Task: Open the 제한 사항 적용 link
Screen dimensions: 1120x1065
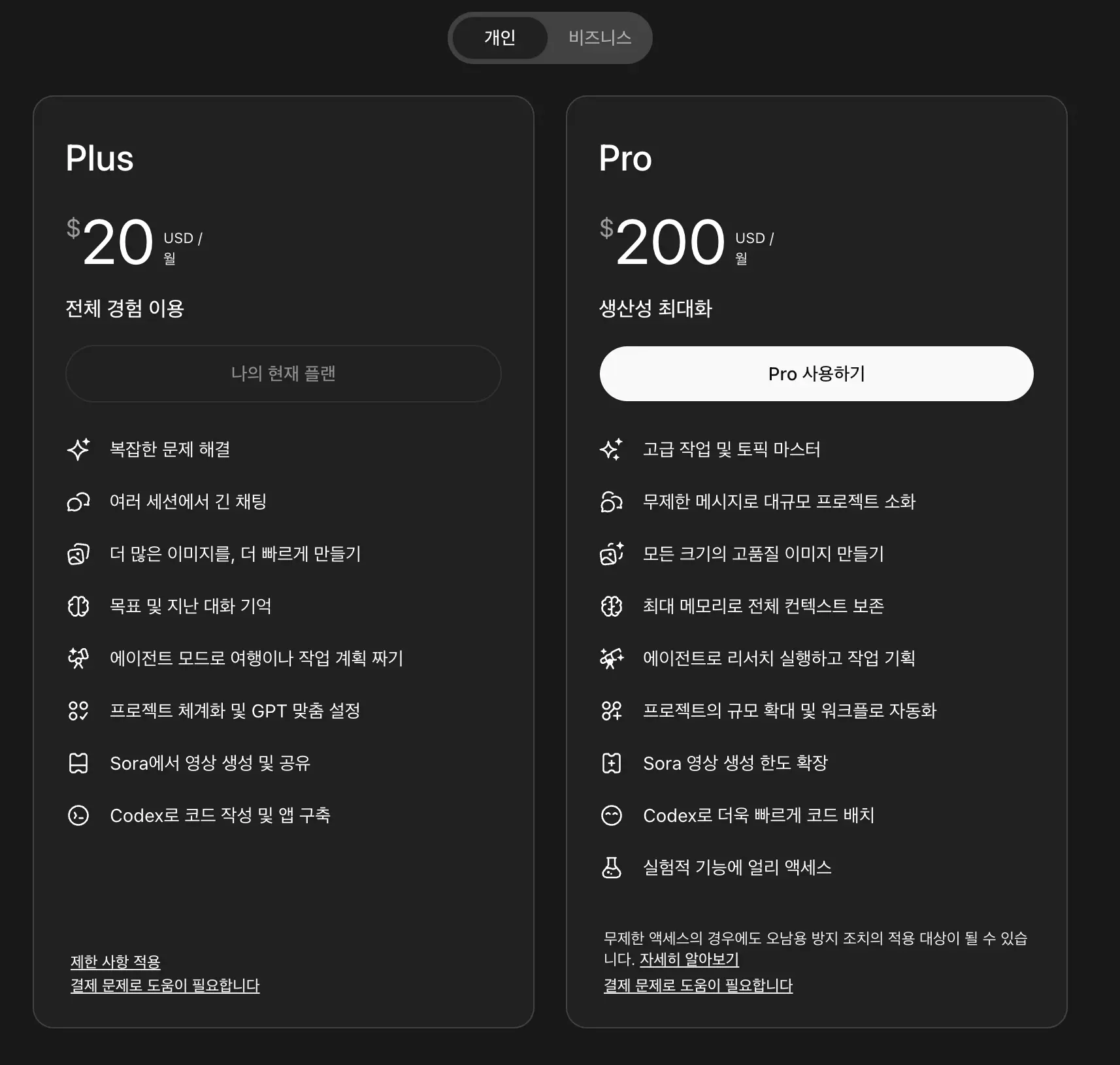Action: tap(116, 962)
